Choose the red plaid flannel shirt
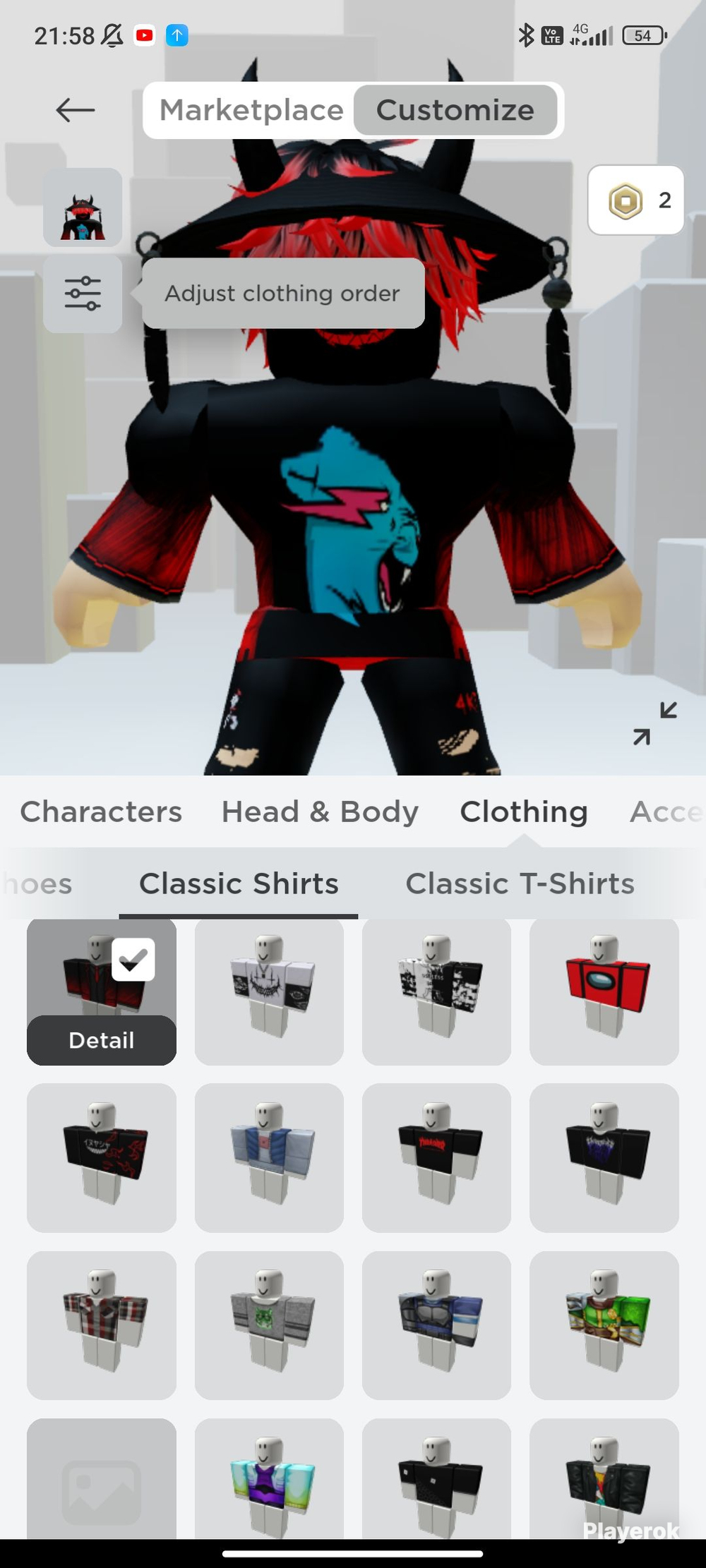The height and width of the screenshot is (1568, 706). (102, 1325)
